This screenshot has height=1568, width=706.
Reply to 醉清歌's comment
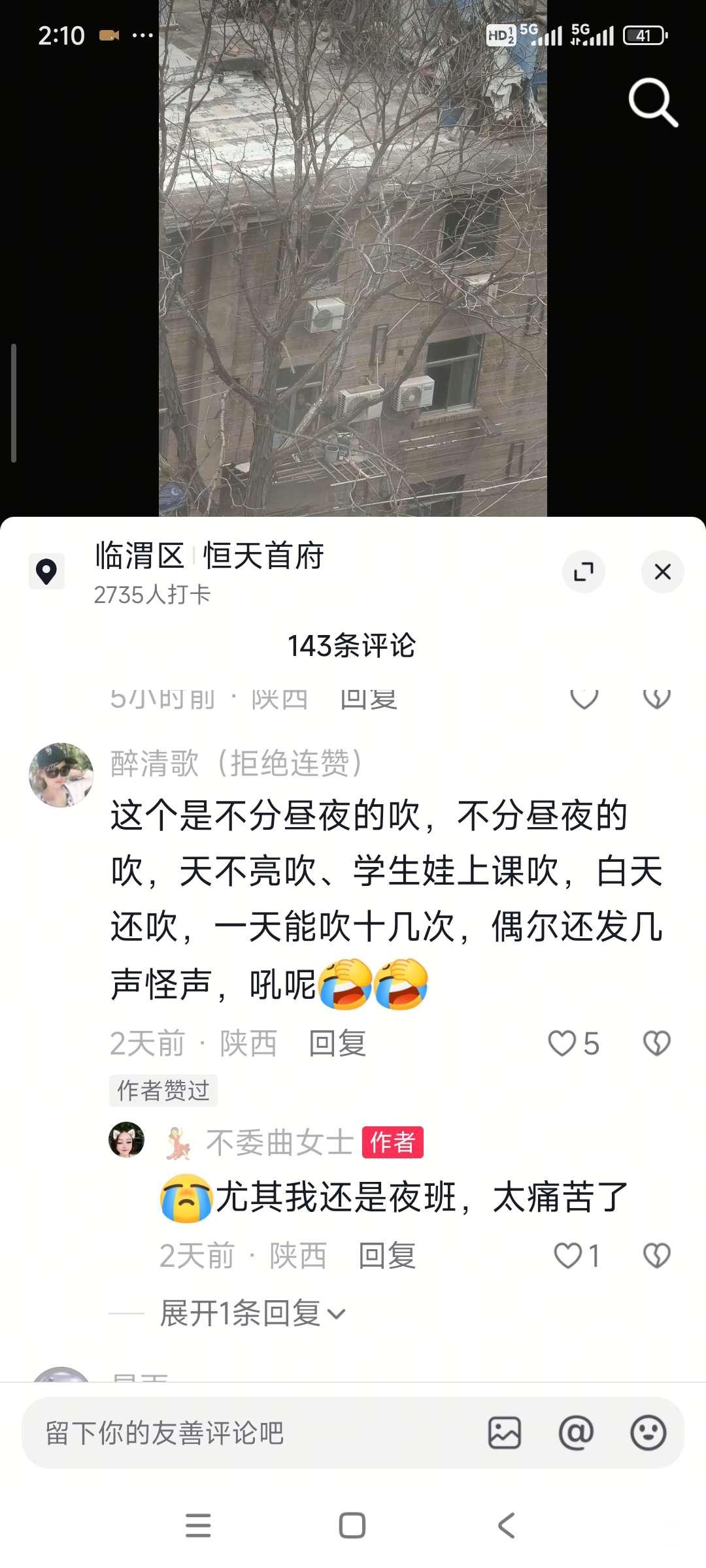(x=337, y=1043)
